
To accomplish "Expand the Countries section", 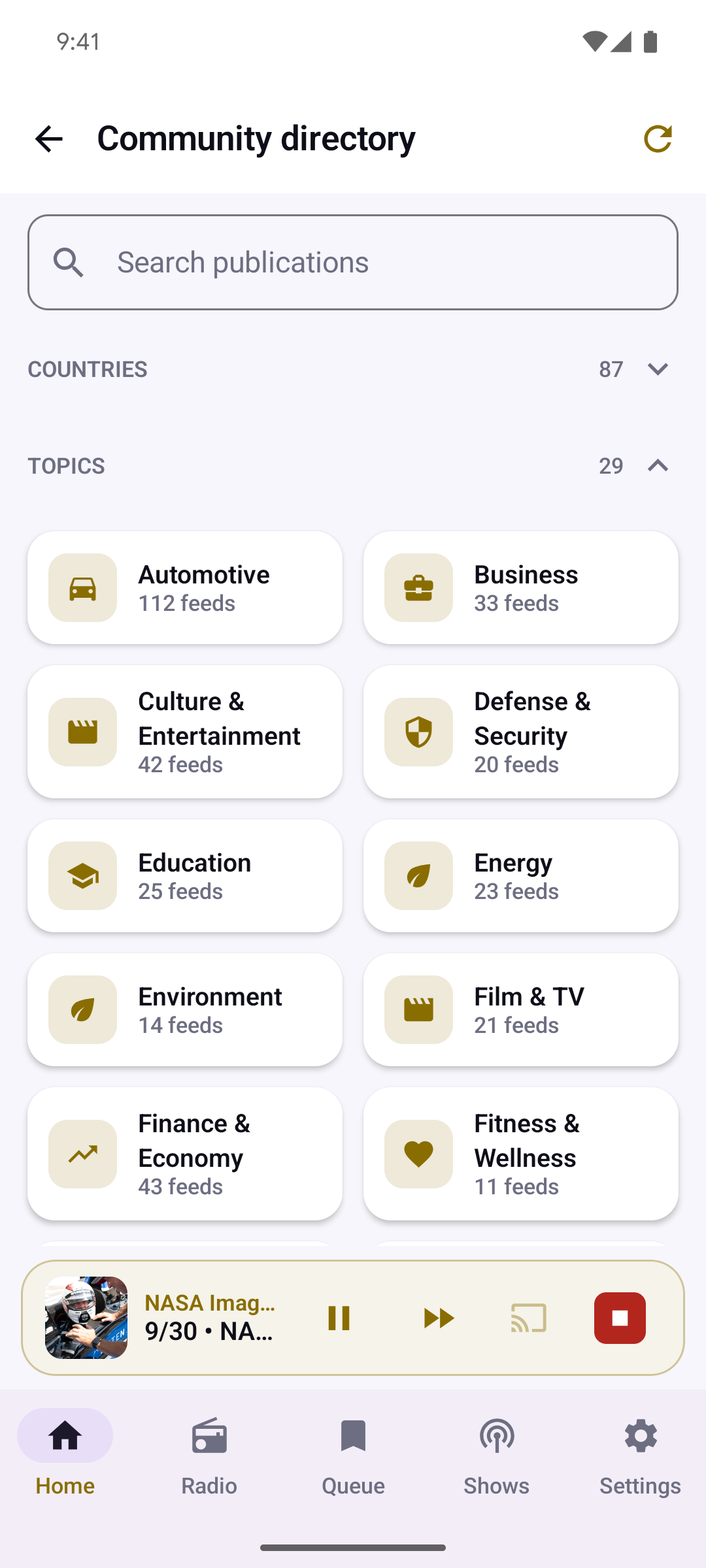I will (353, 369).
